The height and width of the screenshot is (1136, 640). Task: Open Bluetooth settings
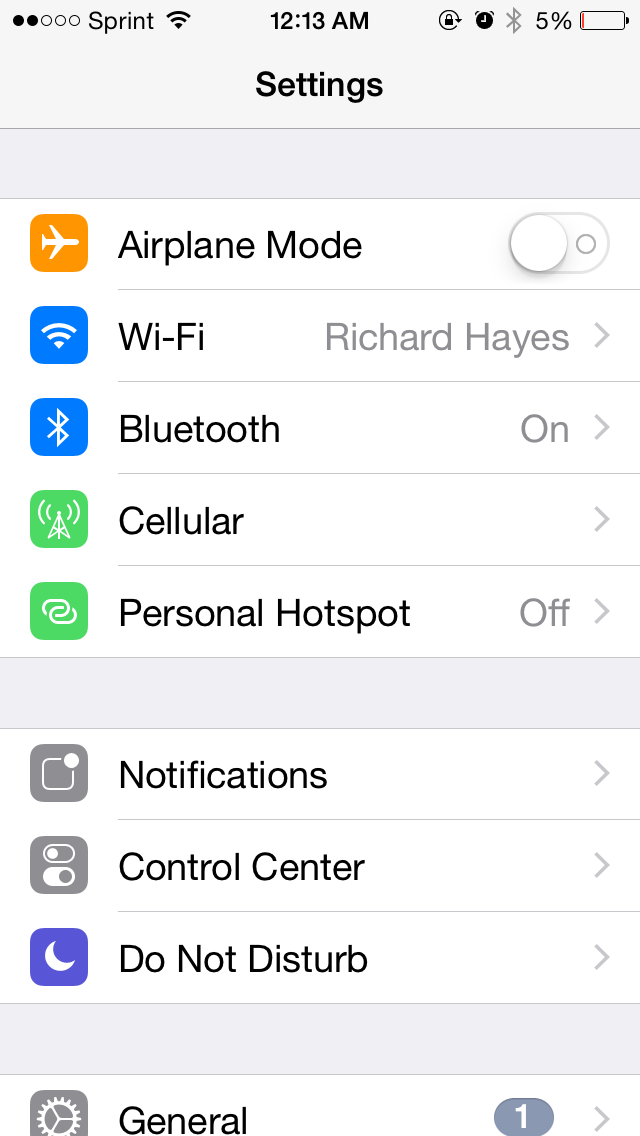click(320, 427)
